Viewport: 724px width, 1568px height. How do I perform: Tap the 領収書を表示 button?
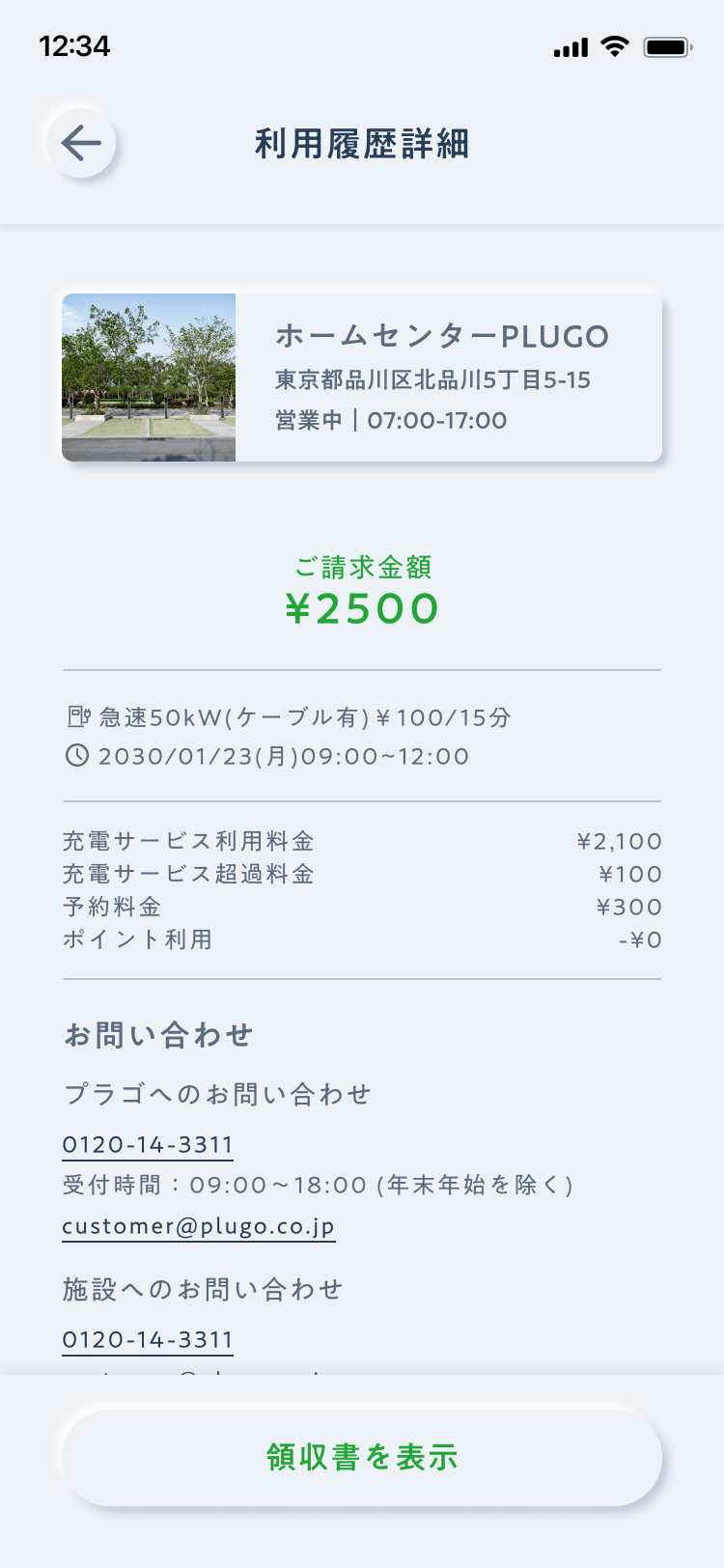362,1457
